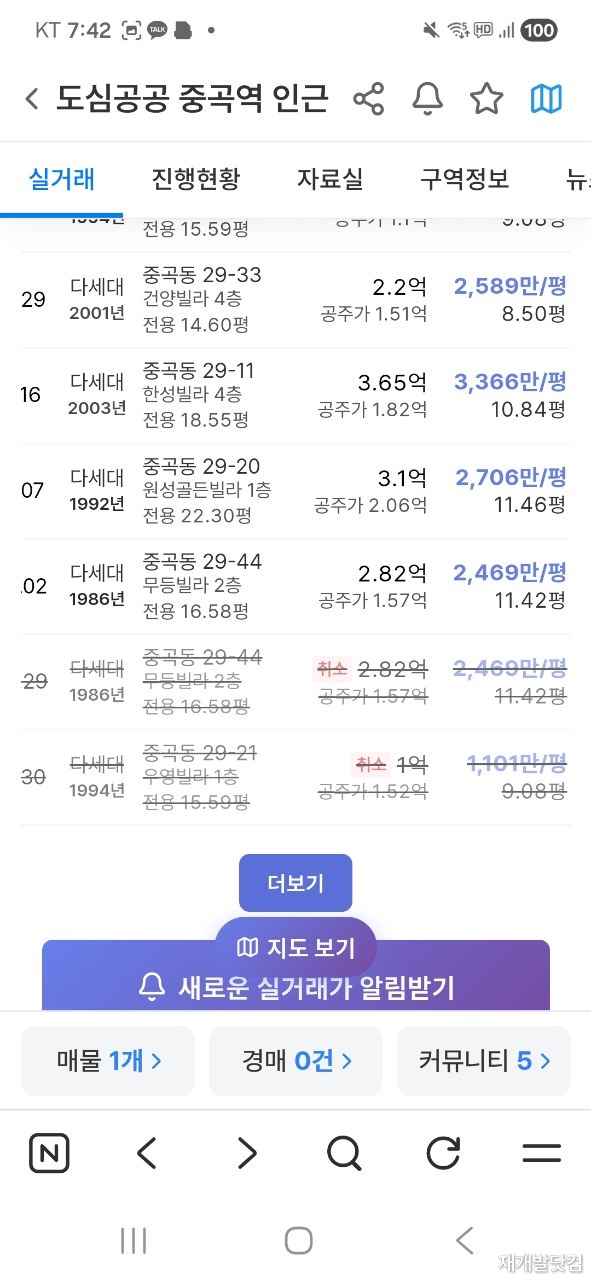Switch to the 진행현황 tab
Viewport: 591px width, 1280px height.
click(196, 179)
